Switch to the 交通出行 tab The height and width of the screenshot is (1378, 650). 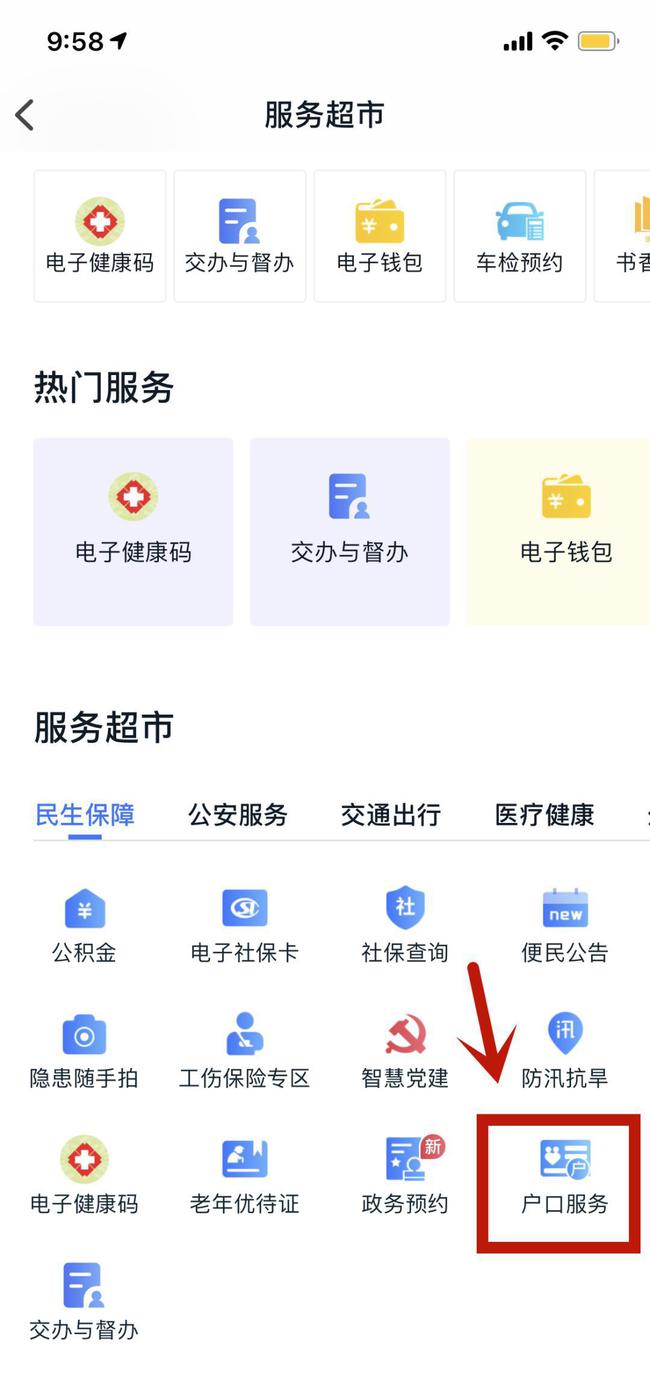point(391,815)
